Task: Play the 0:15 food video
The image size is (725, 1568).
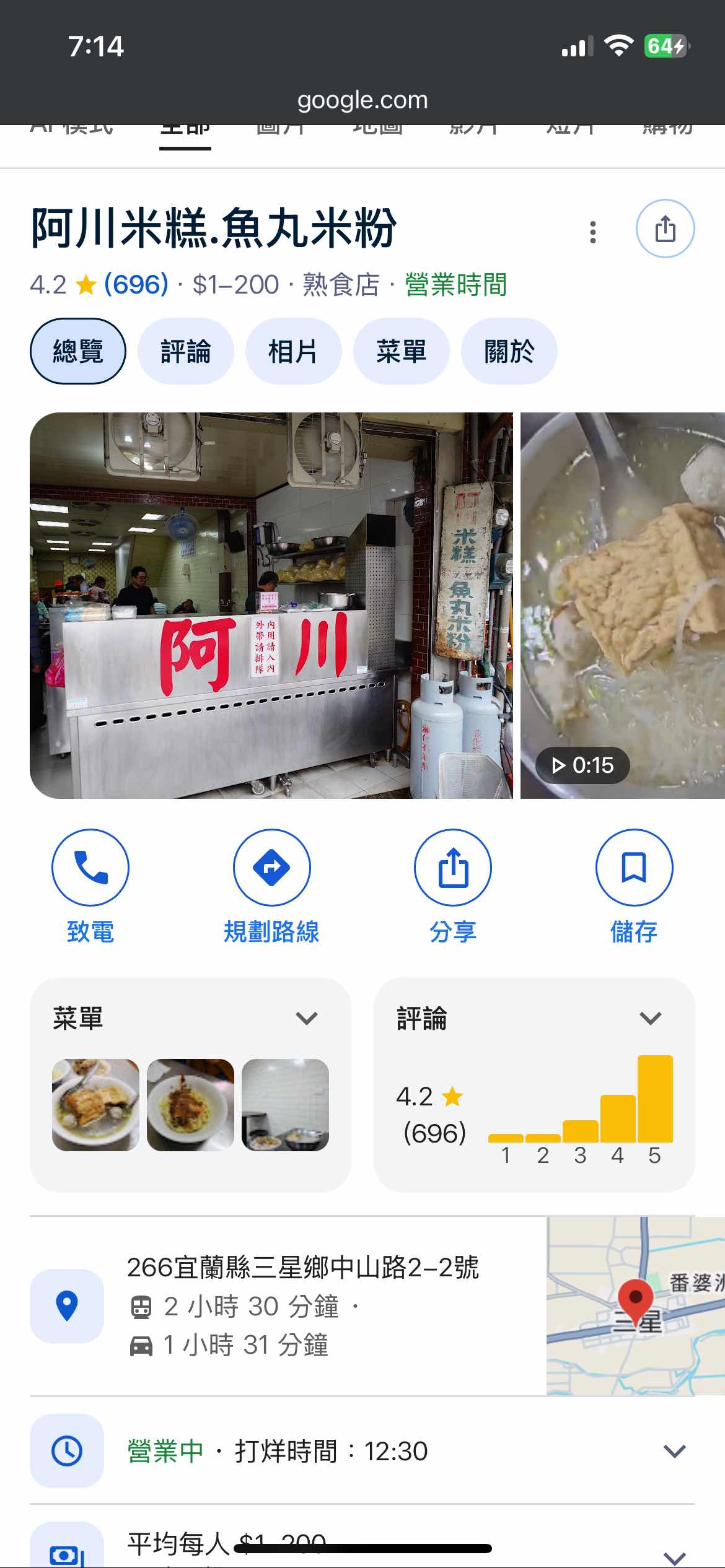Action: point(622,605)
